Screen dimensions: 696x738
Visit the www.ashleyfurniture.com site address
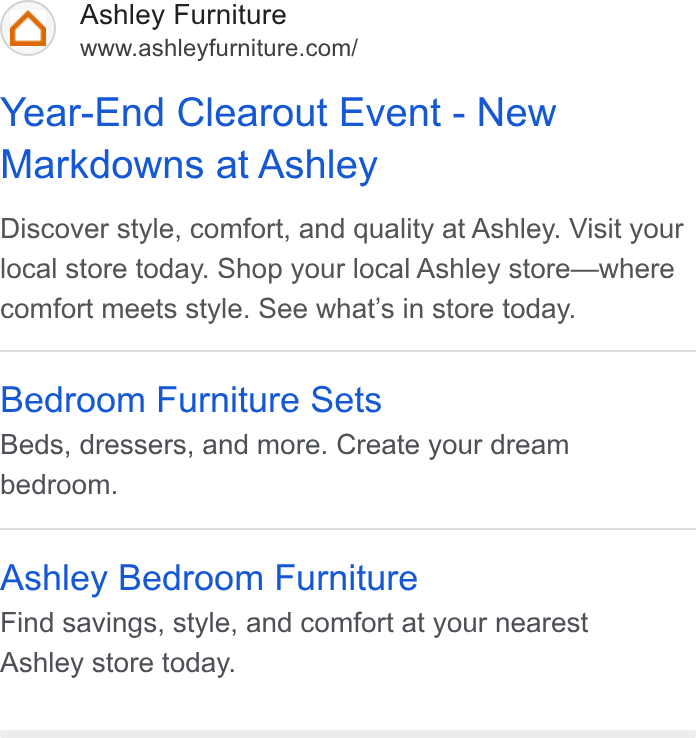pyautogui.click(x=219, y=48)
